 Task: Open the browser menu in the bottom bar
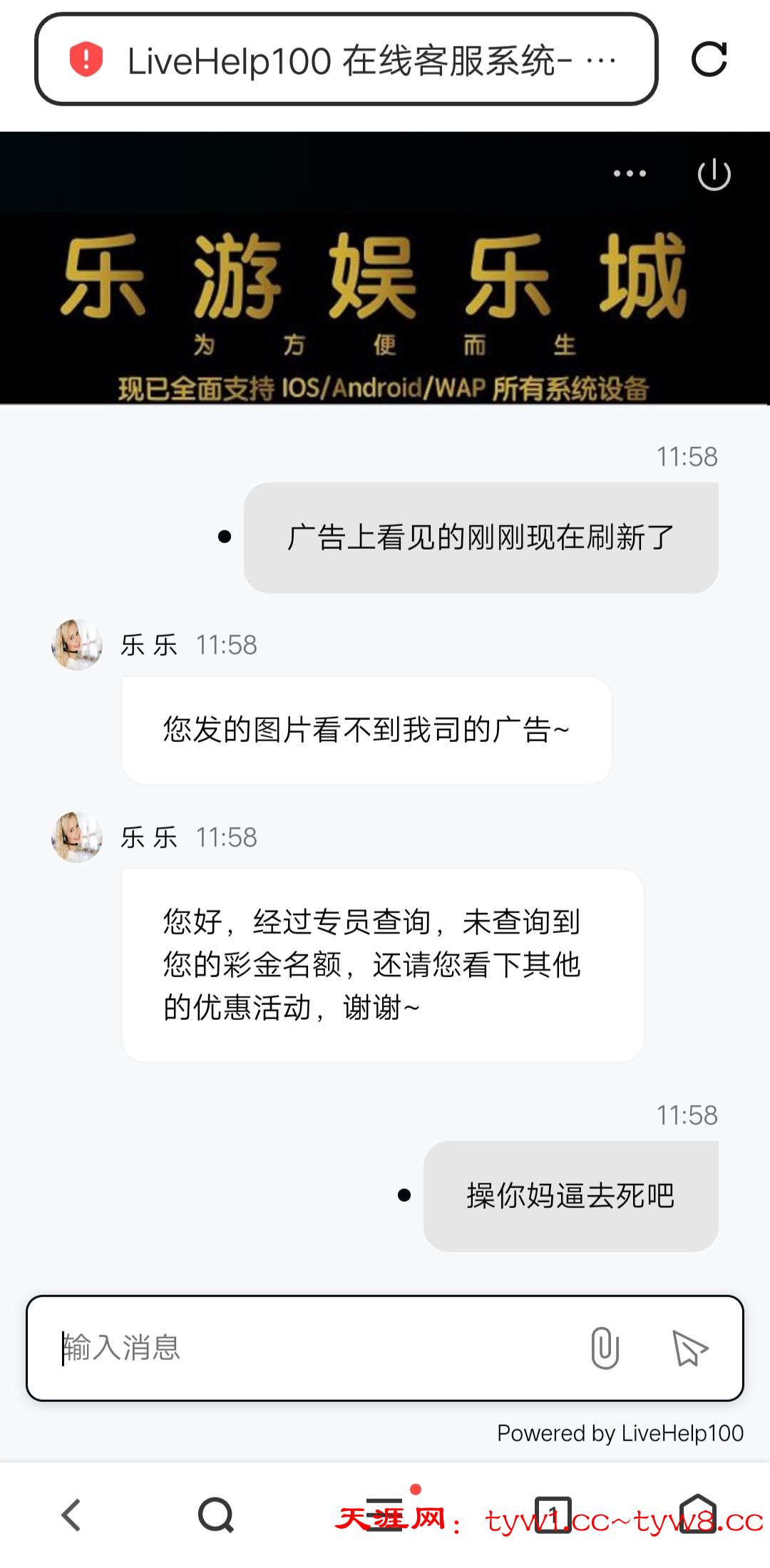tap(385, 1515)
